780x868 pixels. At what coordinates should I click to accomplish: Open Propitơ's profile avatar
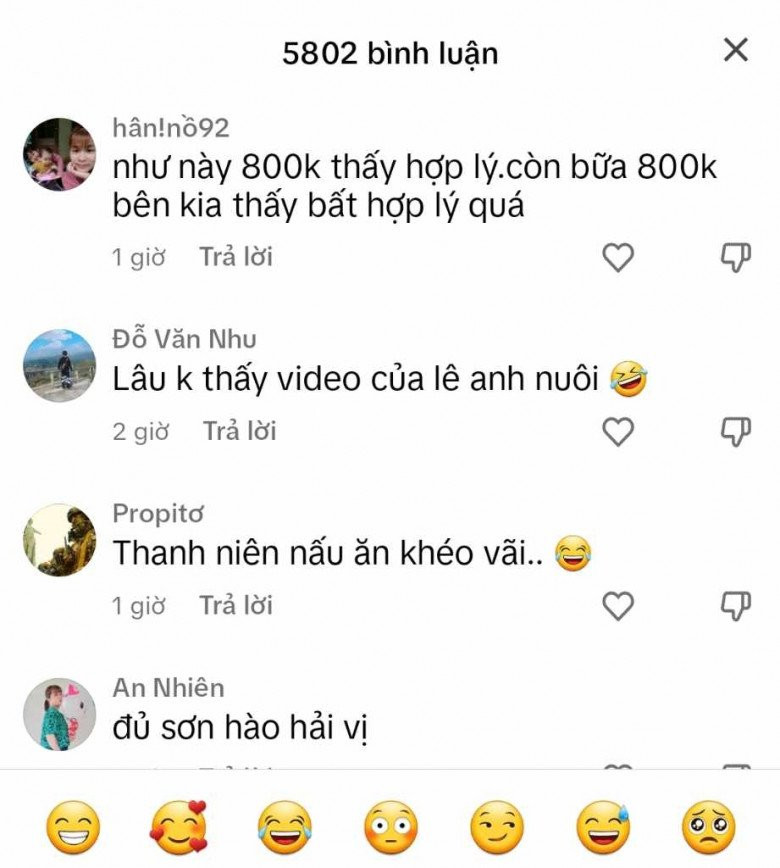[59, 540]
